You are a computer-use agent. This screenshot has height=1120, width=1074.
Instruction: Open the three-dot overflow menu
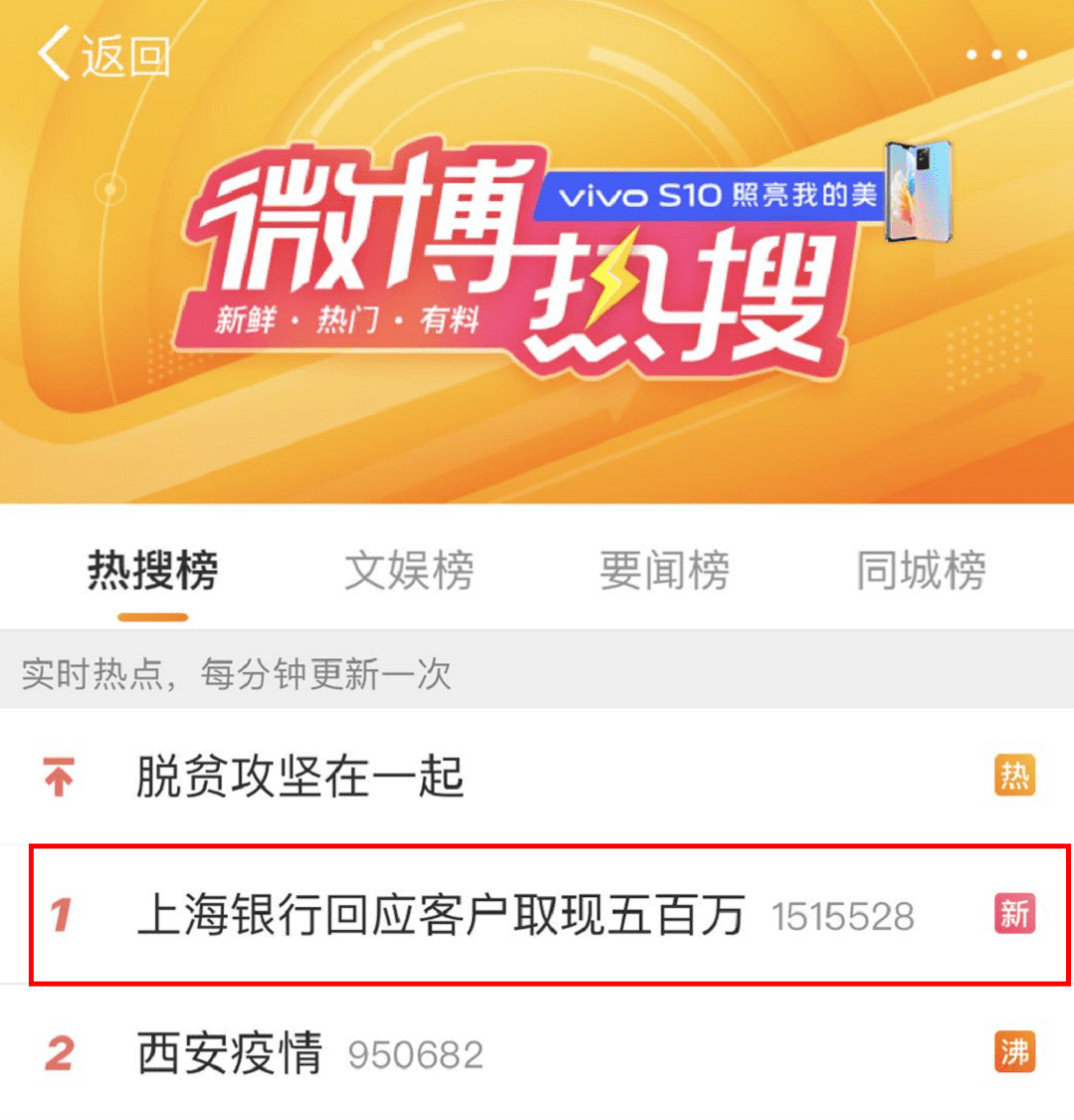pyautogui.click(x=996, y=56)
